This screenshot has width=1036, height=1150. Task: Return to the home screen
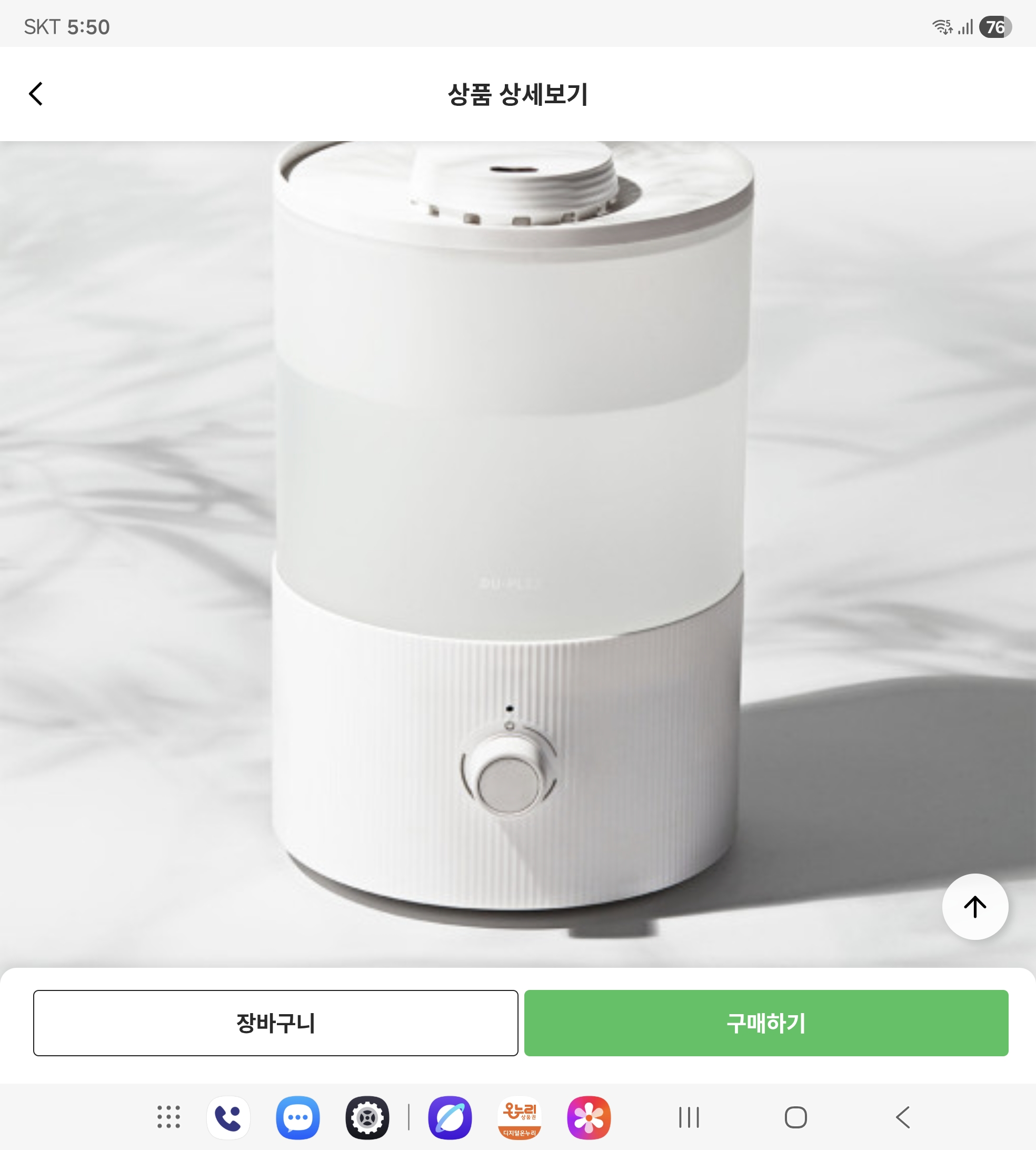795,1117
